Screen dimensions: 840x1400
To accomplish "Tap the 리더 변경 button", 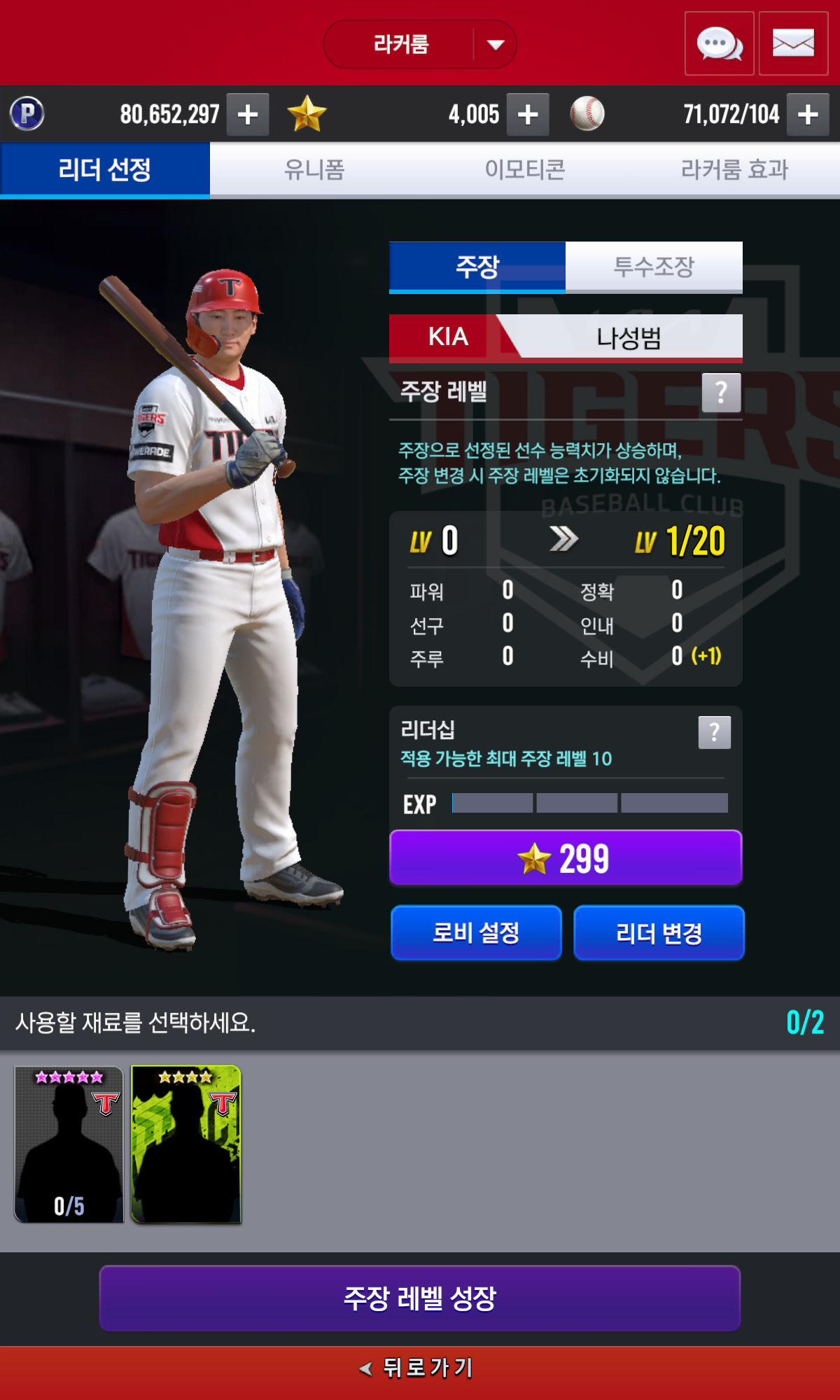I will (x=659, y=932).
